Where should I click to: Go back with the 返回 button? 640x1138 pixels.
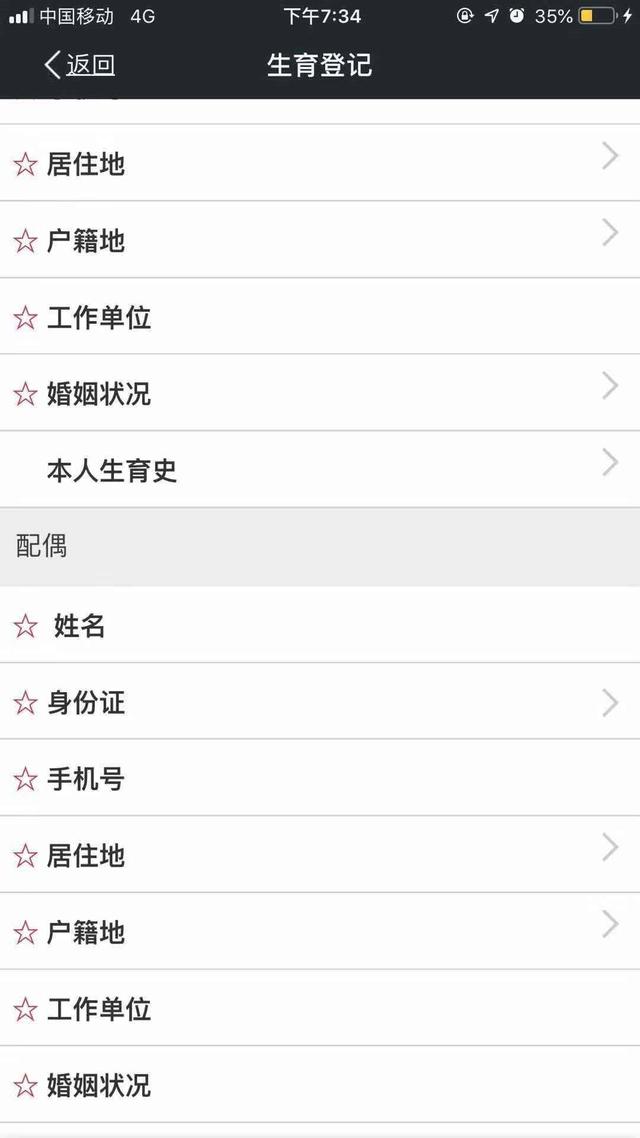[x=79, y=65]
